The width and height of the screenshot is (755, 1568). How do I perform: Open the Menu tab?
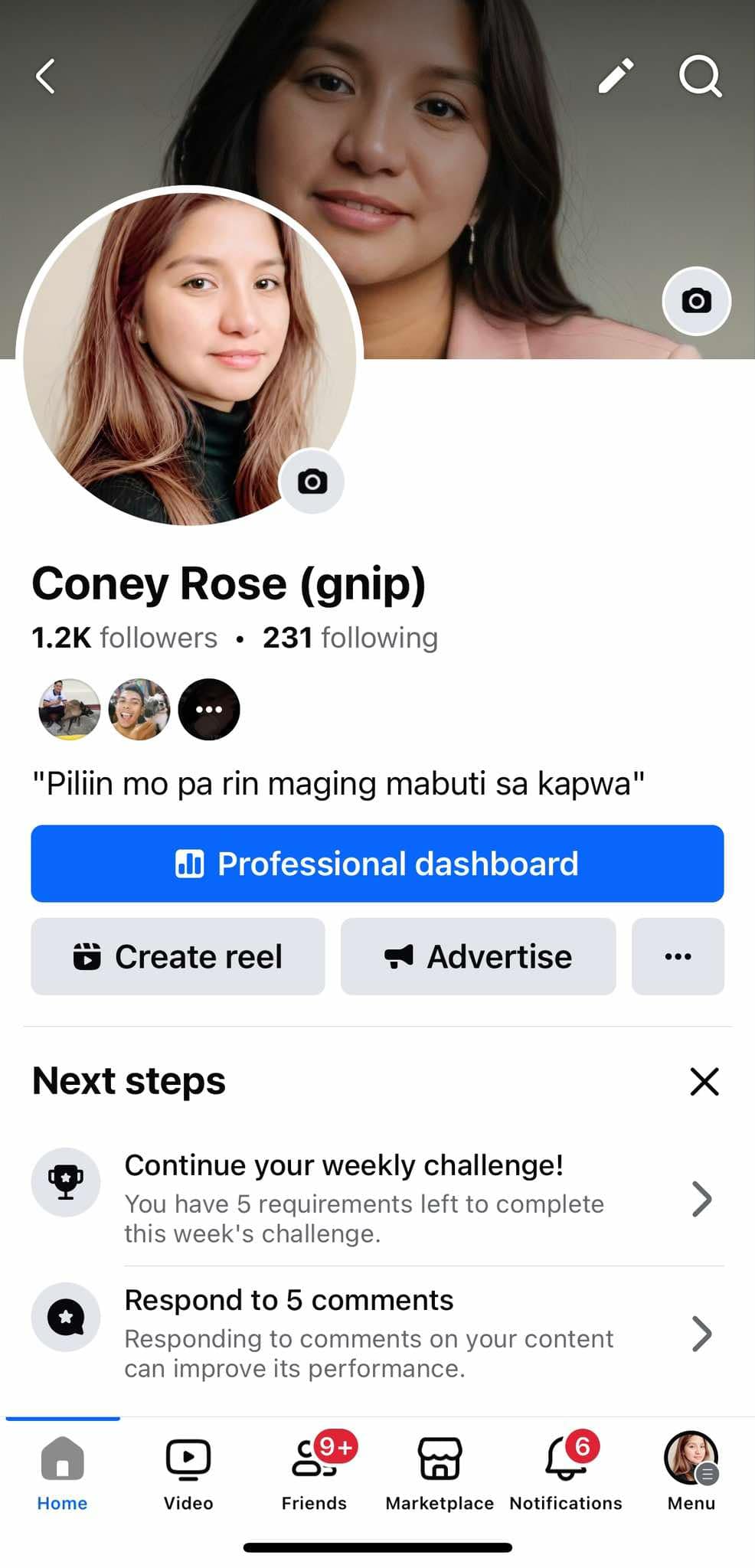pyautogui.click(x=691, y=1472)
